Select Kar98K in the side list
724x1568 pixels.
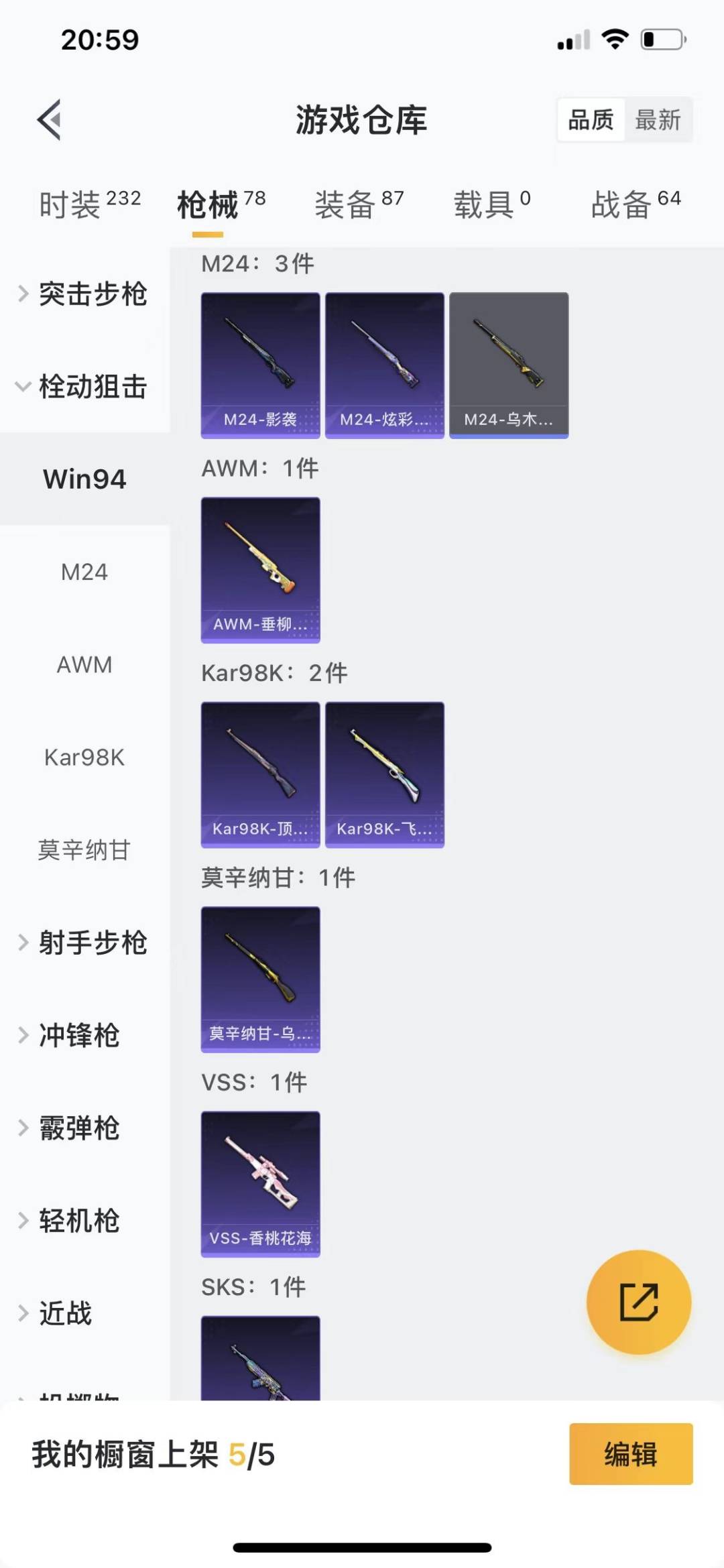(x=84, y=758)
